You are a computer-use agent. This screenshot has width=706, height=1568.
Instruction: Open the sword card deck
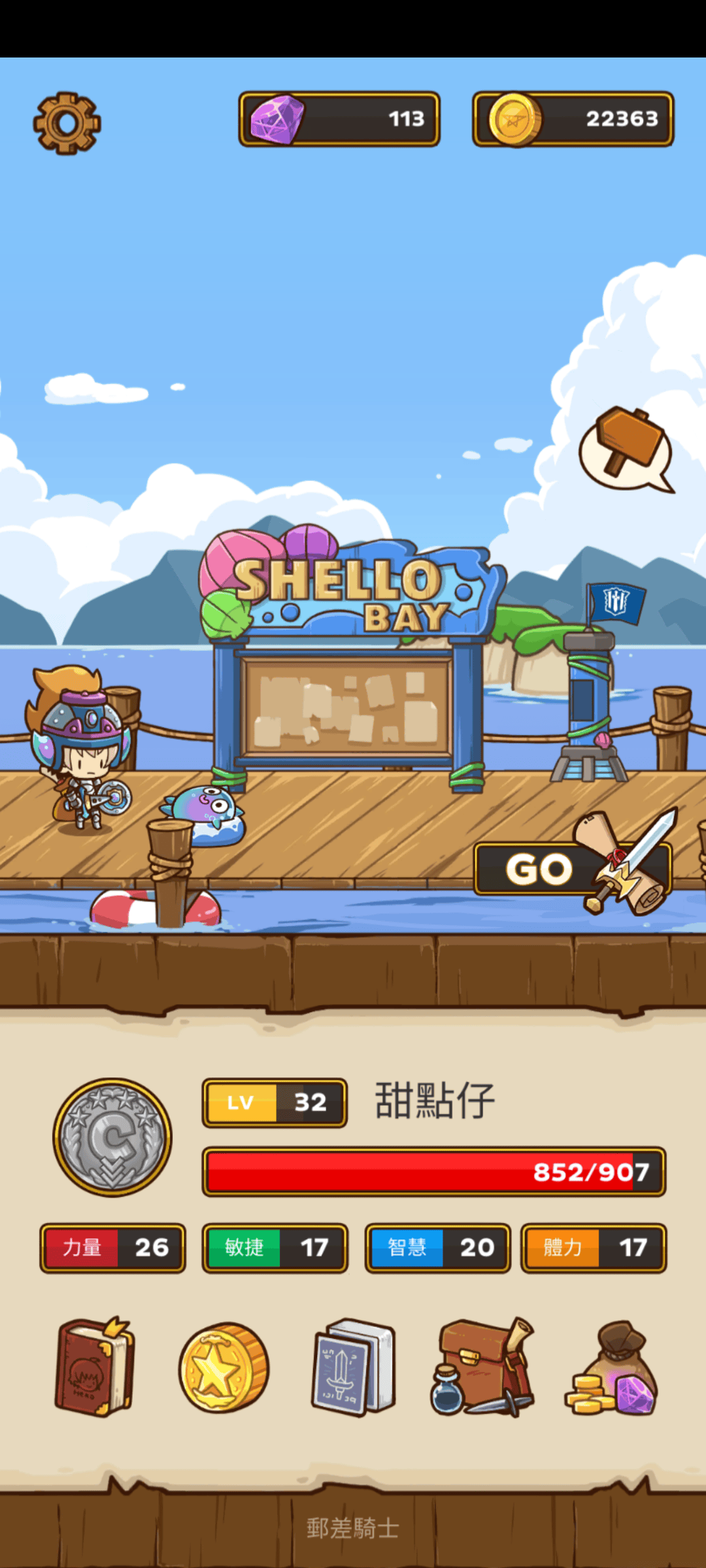coord(354,1367)
